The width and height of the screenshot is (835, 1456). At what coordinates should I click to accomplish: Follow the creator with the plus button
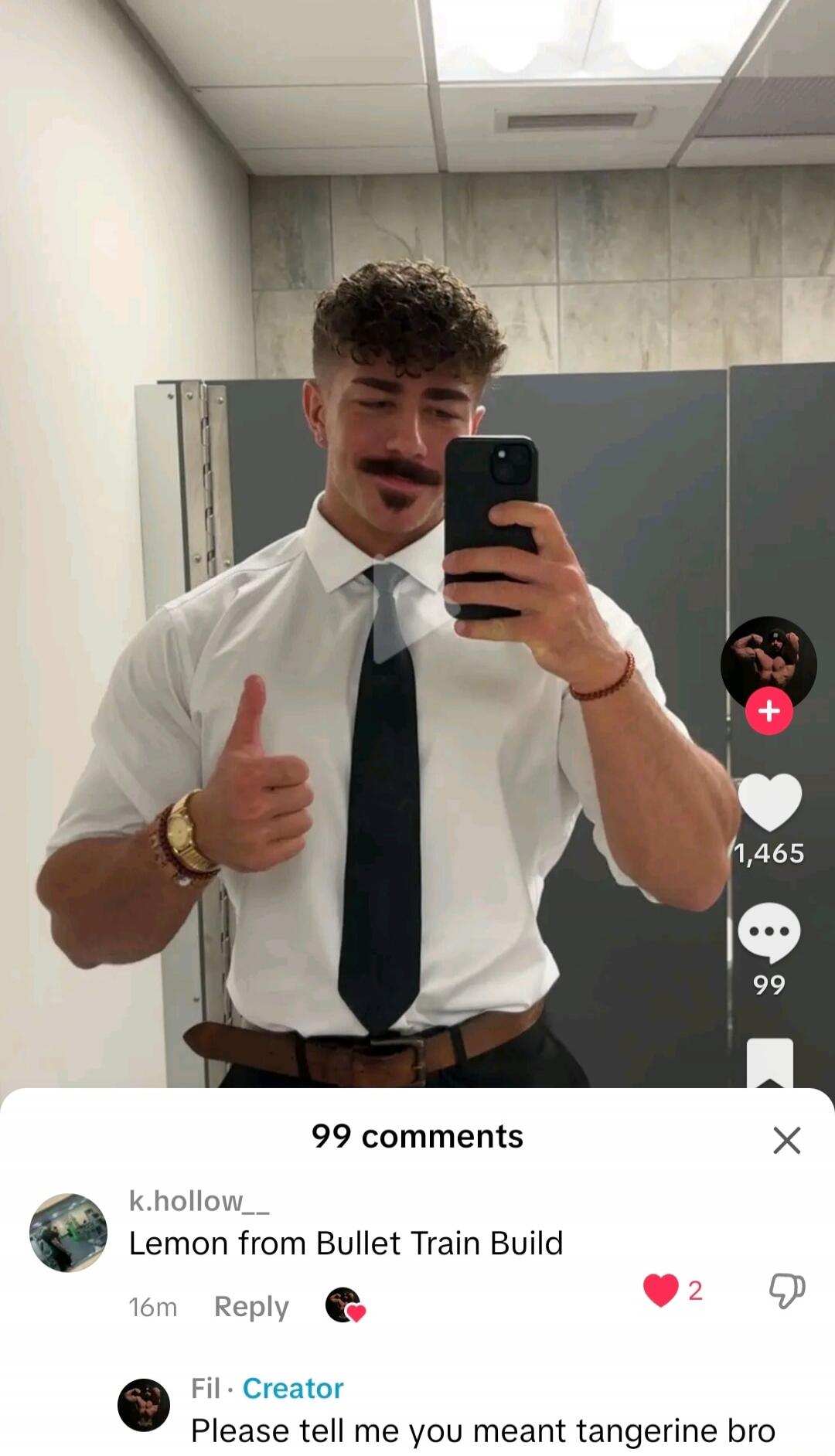point(769,710)
